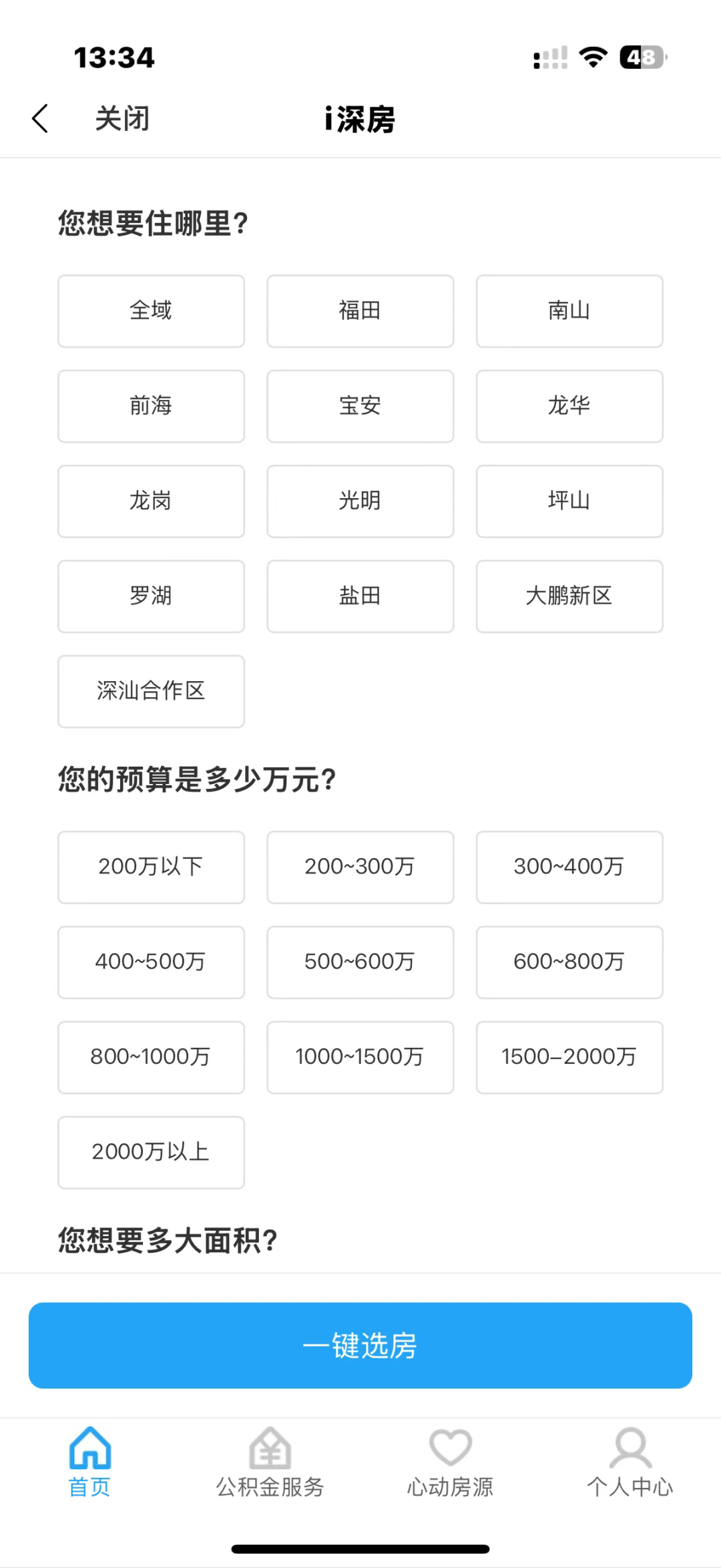Pick the 800~1000万 budget chip

click(151, 1057)
